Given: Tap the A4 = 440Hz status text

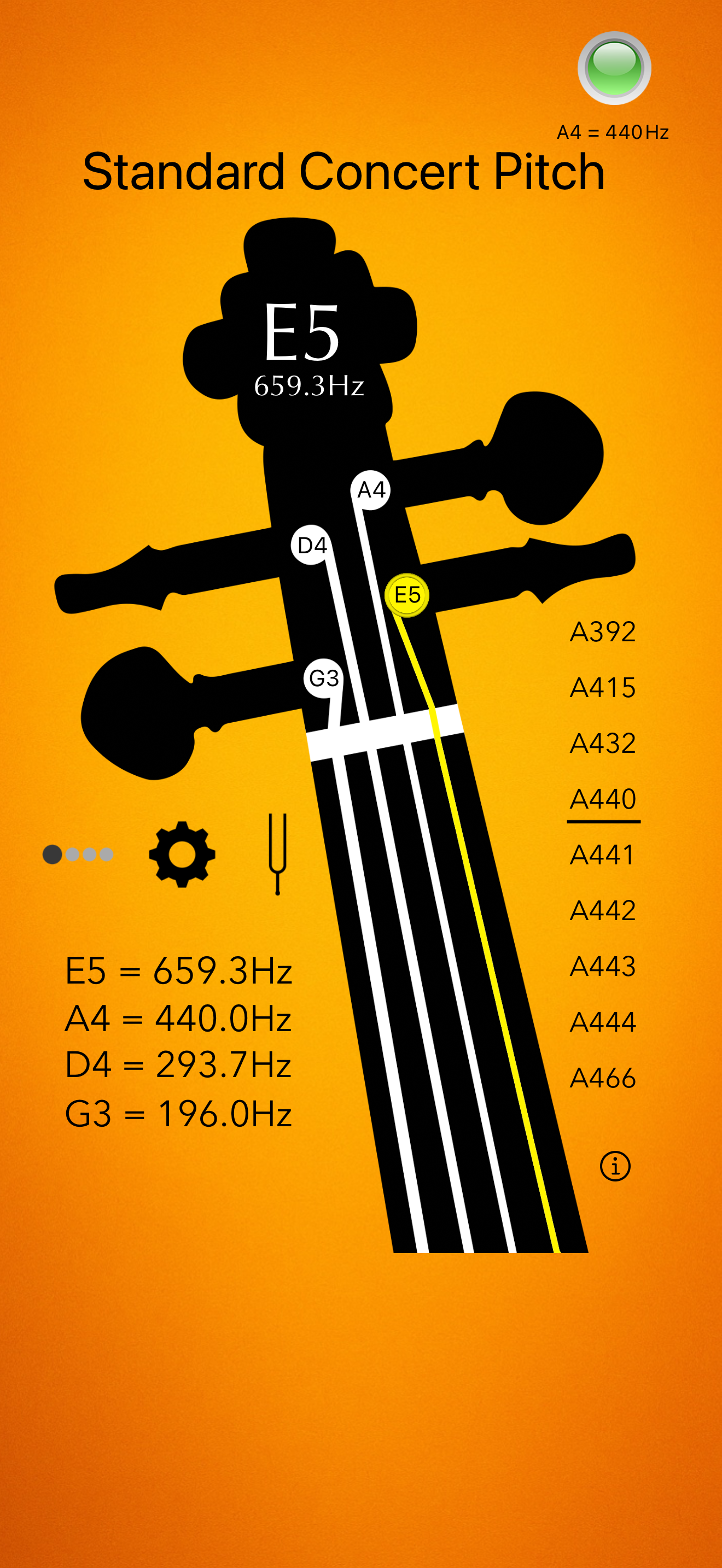Looking at the screenshot, I should click(613, 131).
